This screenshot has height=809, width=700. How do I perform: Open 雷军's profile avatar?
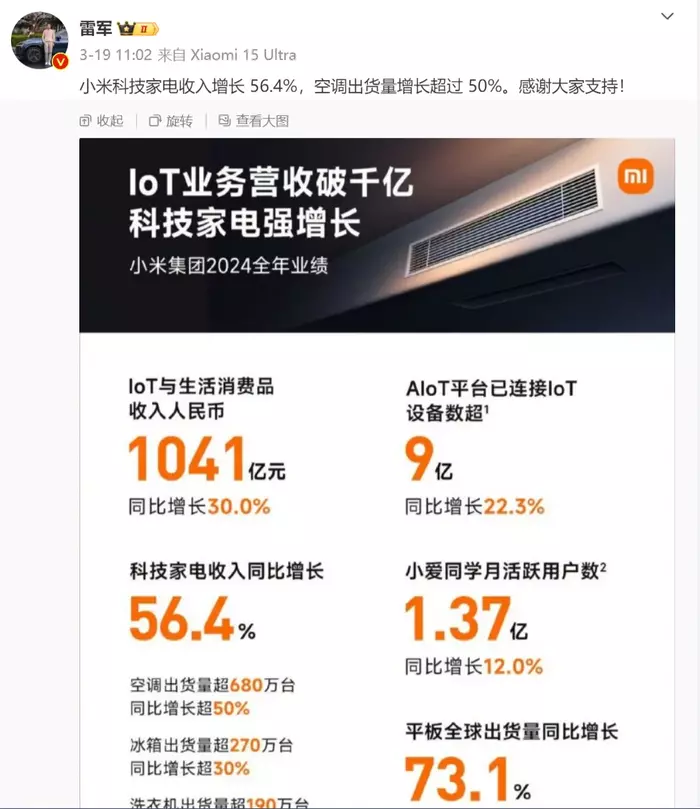(x=39, y=41)
